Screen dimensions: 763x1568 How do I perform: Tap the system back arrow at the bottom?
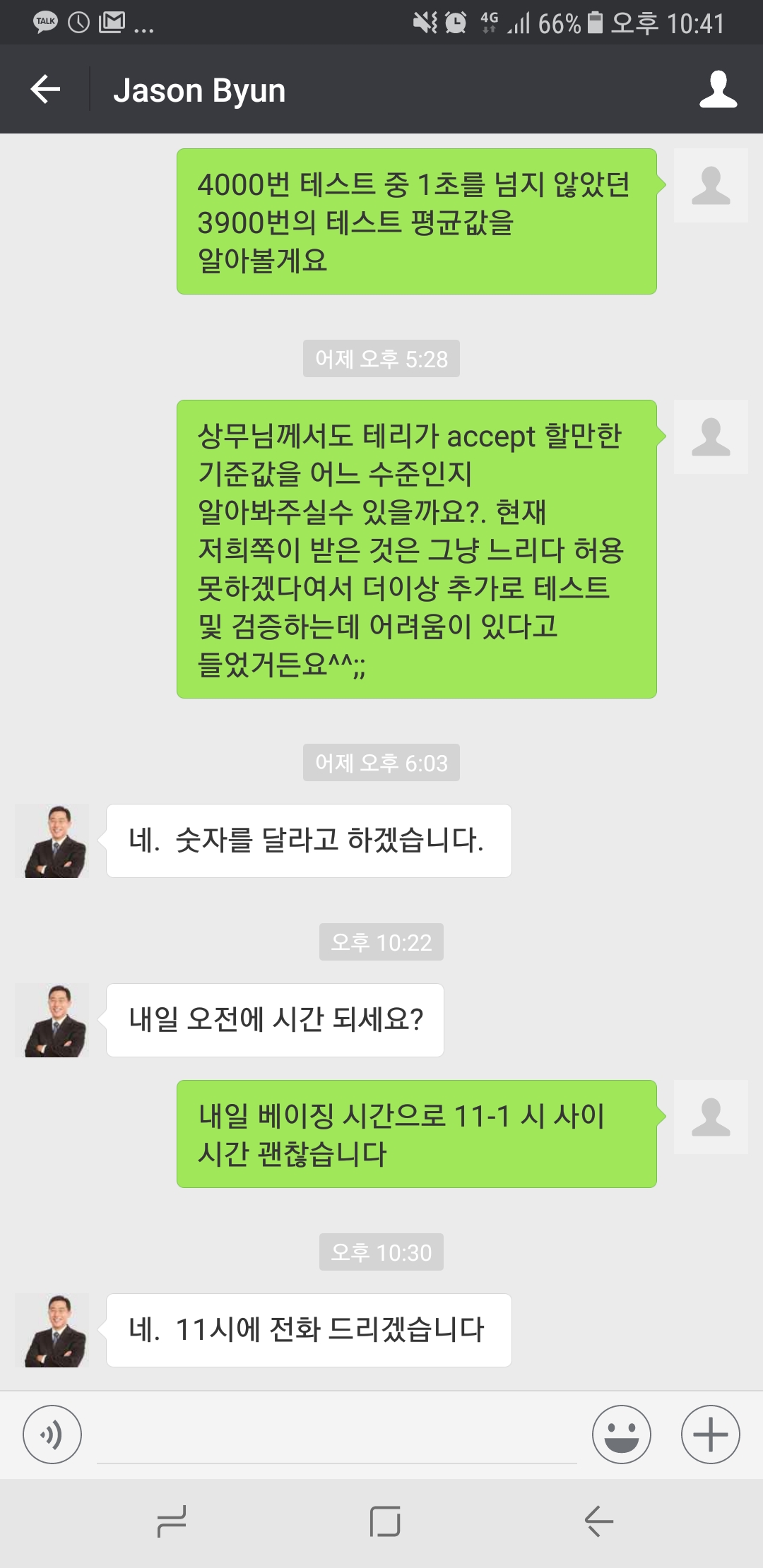point(598,1521)
